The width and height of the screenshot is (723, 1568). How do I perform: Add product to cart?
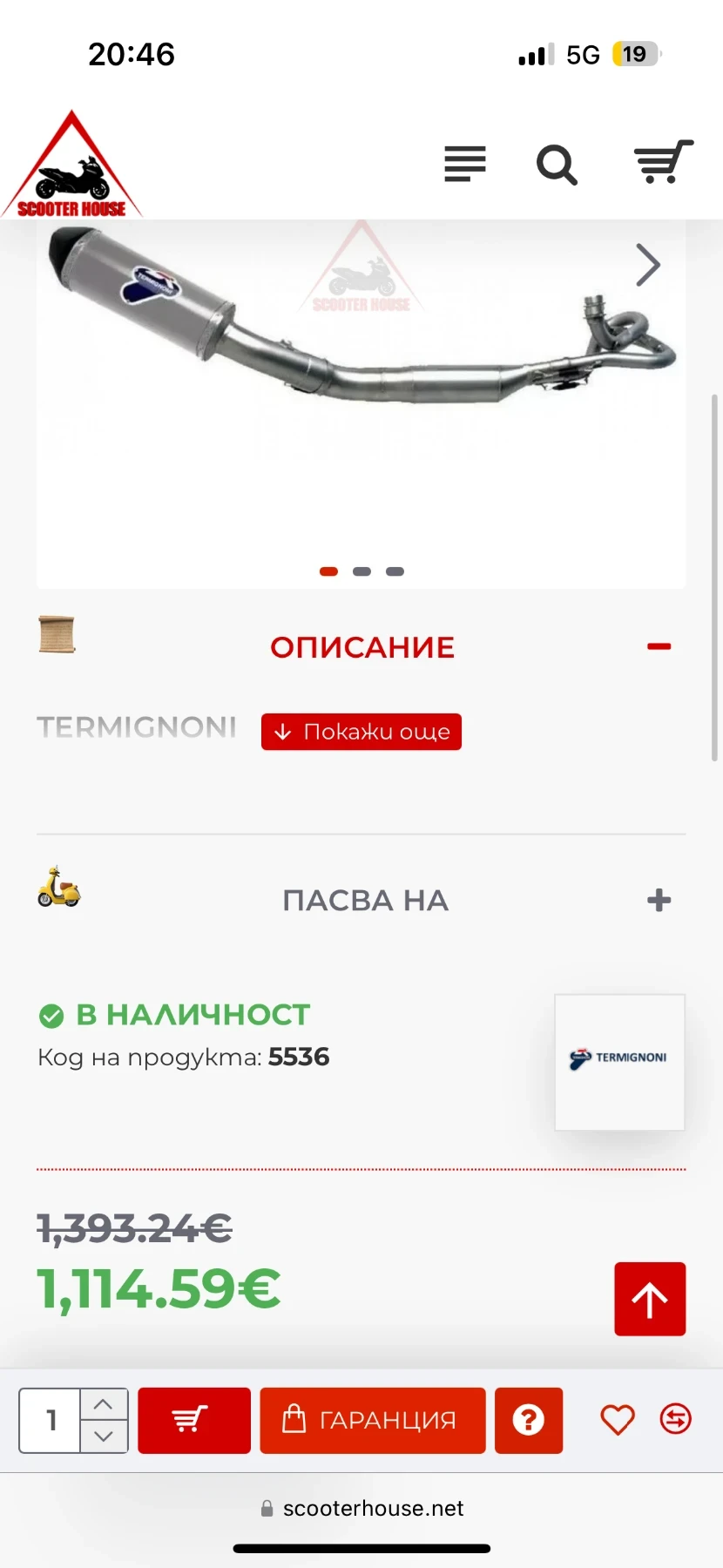click(194, 1420)
